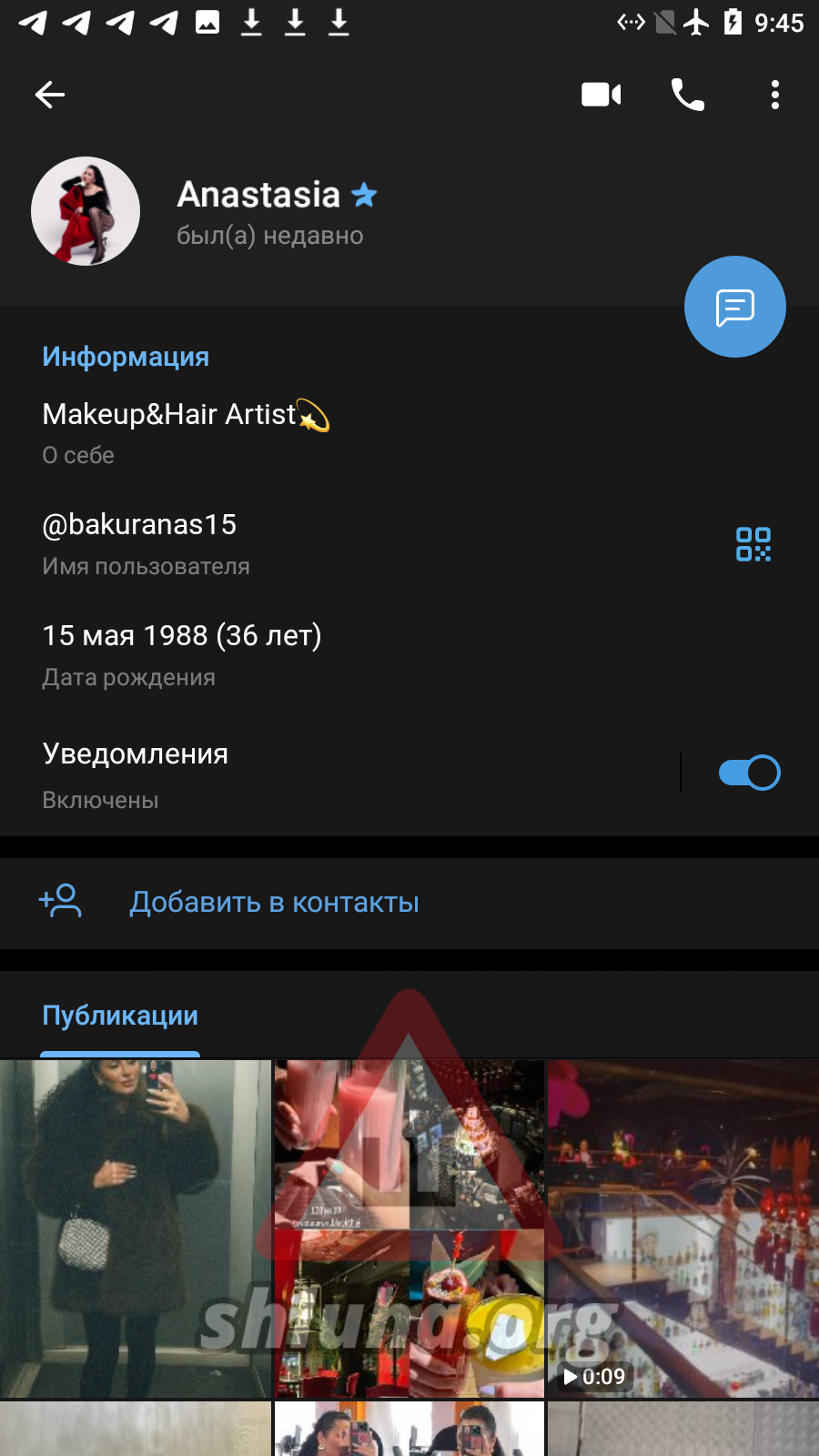Start a voice call with Anastasia

pos(688,95)
